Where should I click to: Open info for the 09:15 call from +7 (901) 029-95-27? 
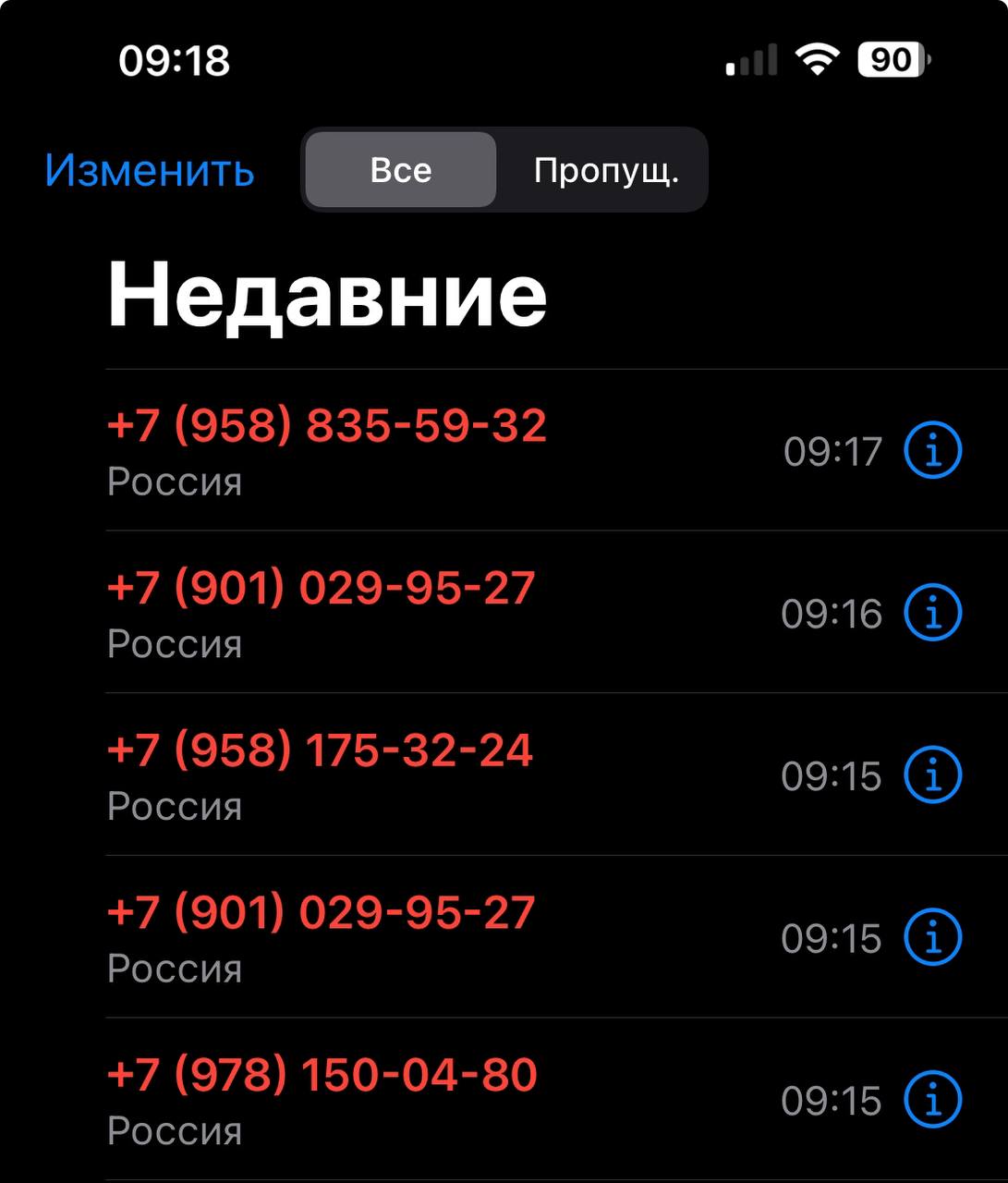(932, 937)
